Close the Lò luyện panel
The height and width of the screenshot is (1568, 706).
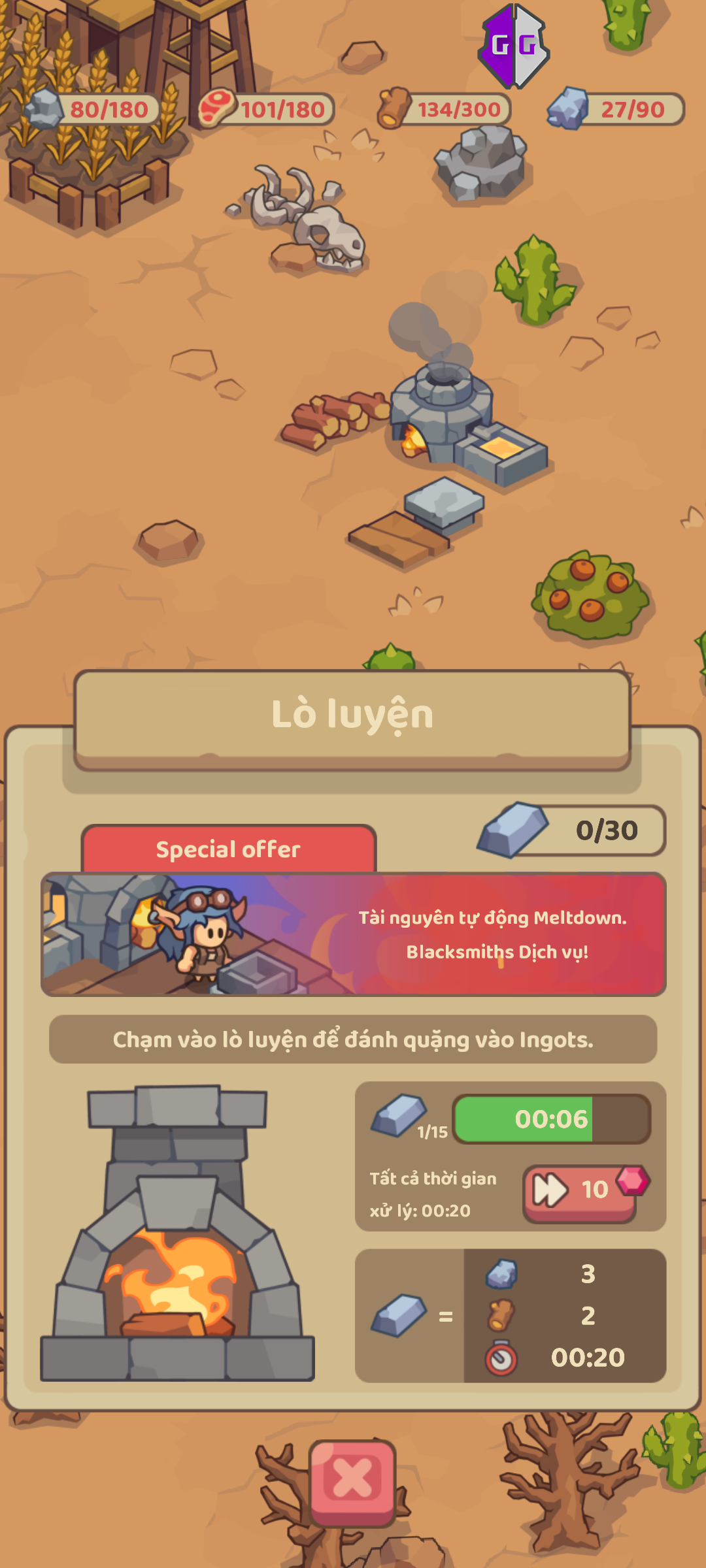(x=352, y=1482)
